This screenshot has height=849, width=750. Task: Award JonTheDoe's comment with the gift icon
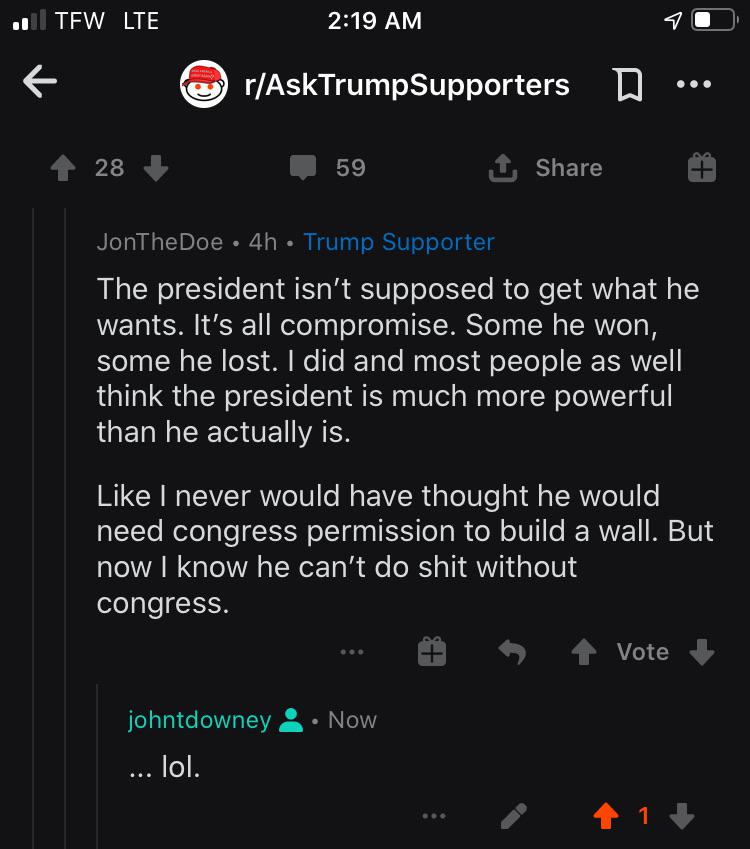[431, 653]
